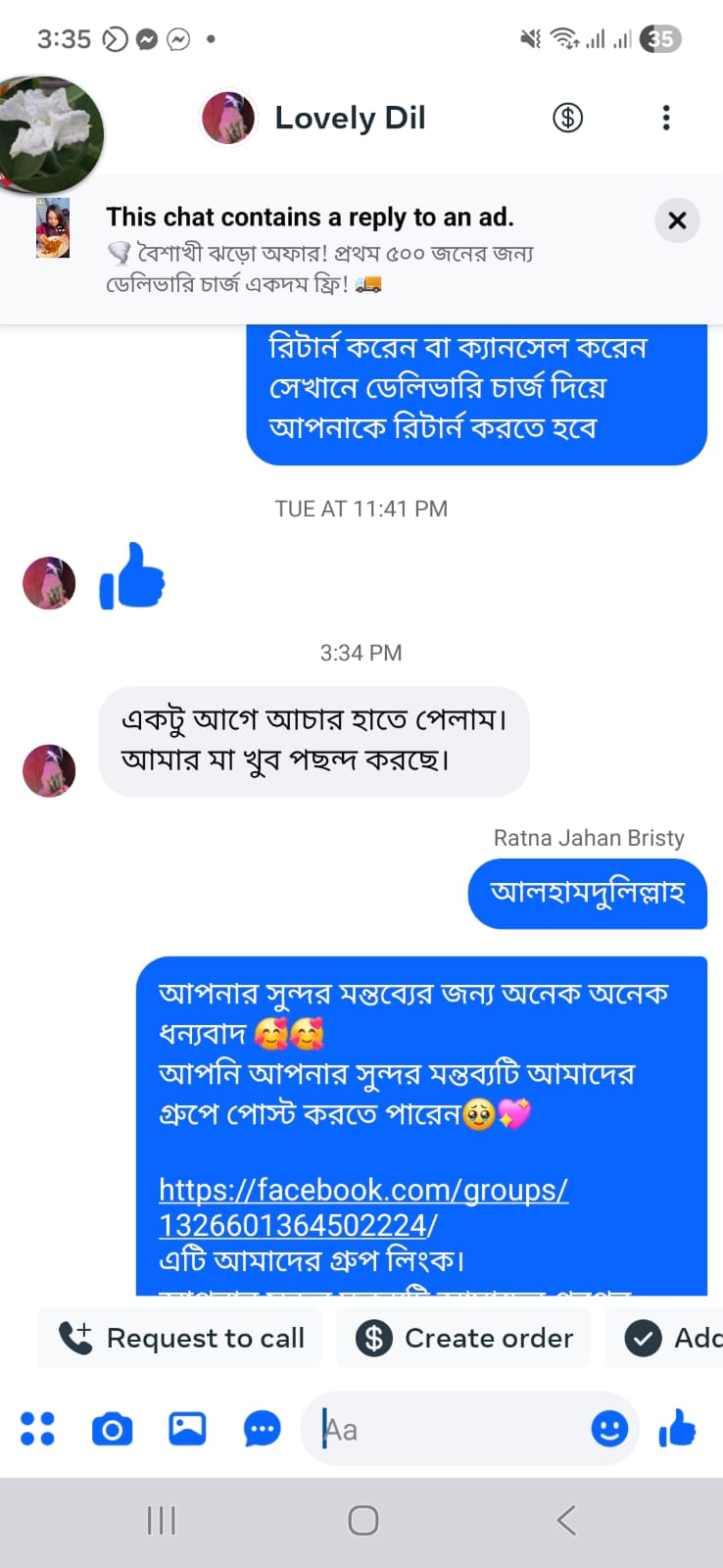Open saved replies speech-bubble icon

coord(262,1429)
